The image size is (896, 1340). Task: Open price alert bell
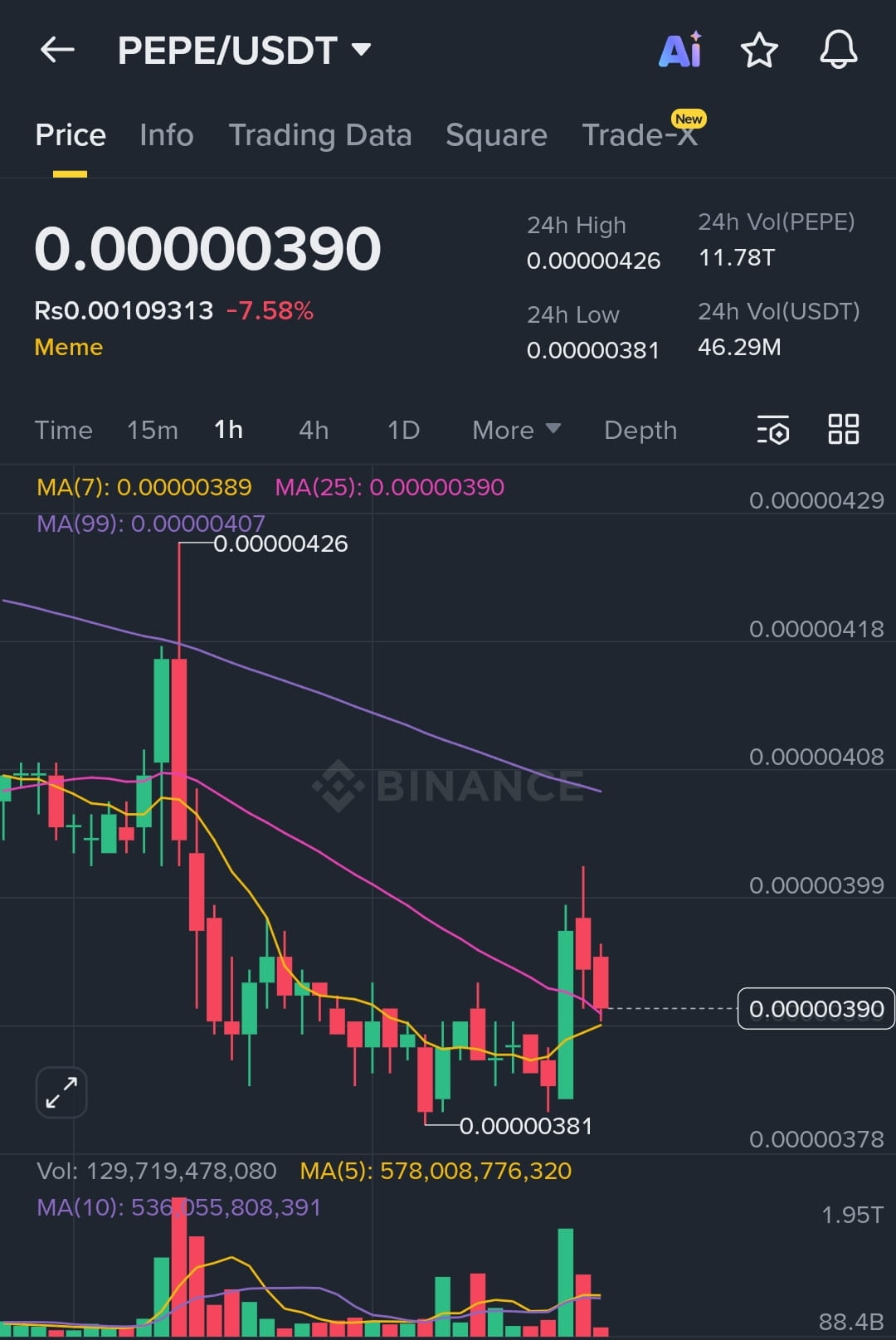(838, 51)
